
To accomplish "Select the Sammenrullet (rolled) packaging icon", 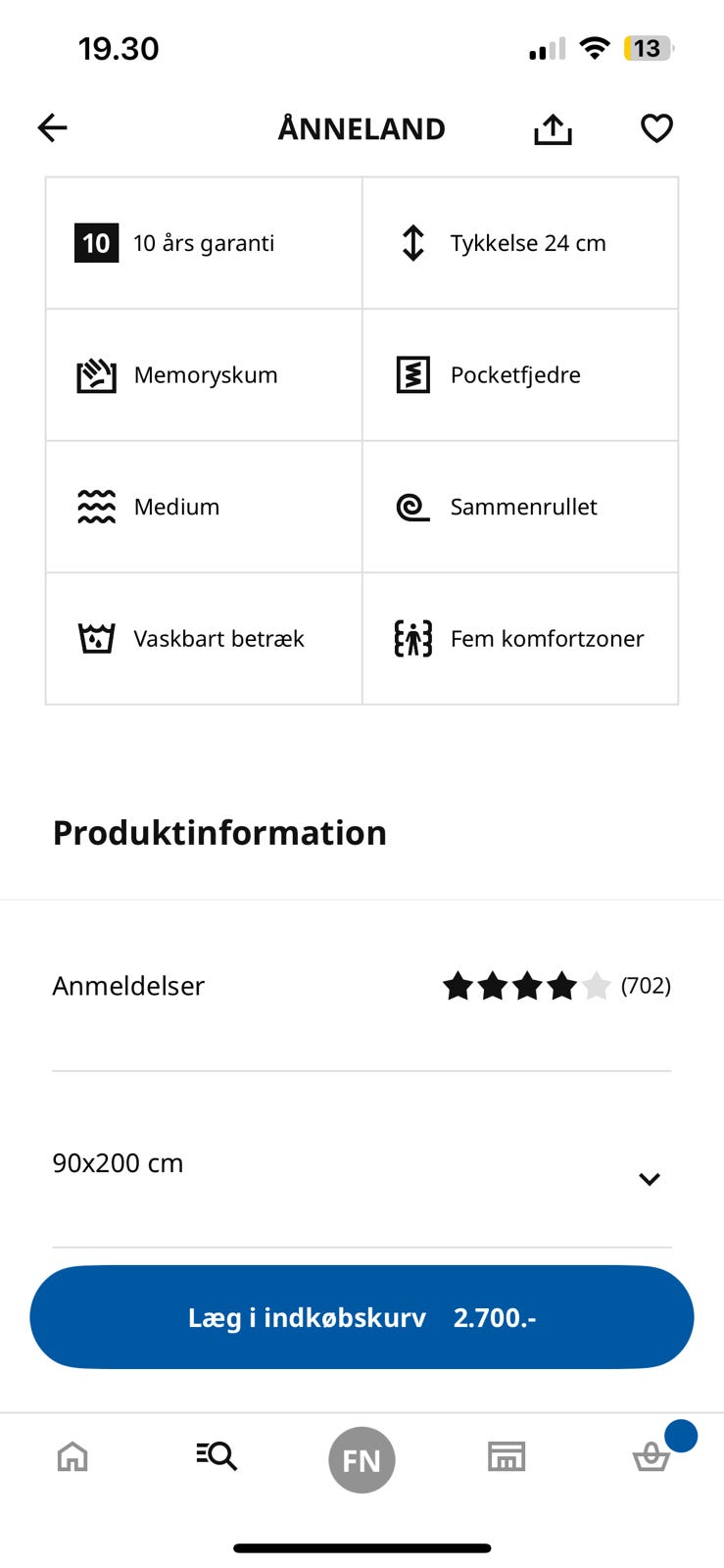I will tap(412, 507).
